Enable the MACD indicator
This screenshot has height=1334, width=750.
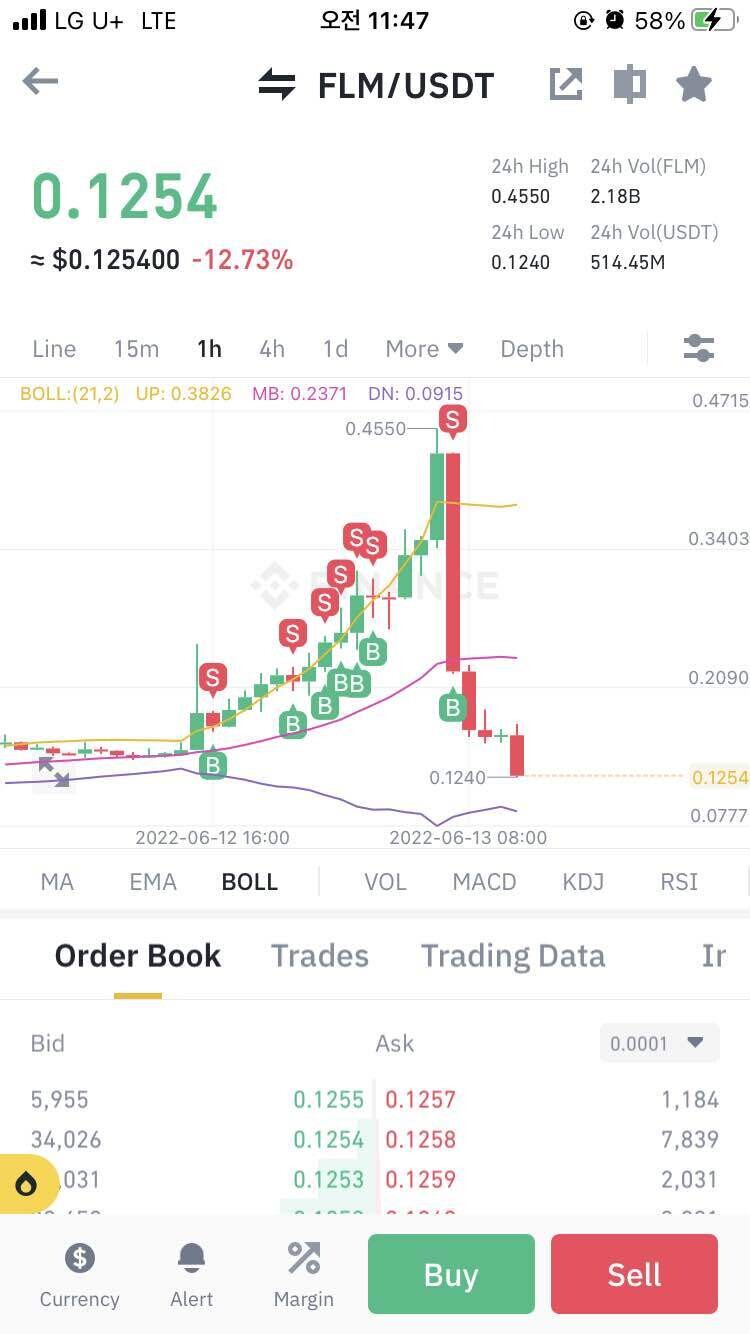pos(484,882)
